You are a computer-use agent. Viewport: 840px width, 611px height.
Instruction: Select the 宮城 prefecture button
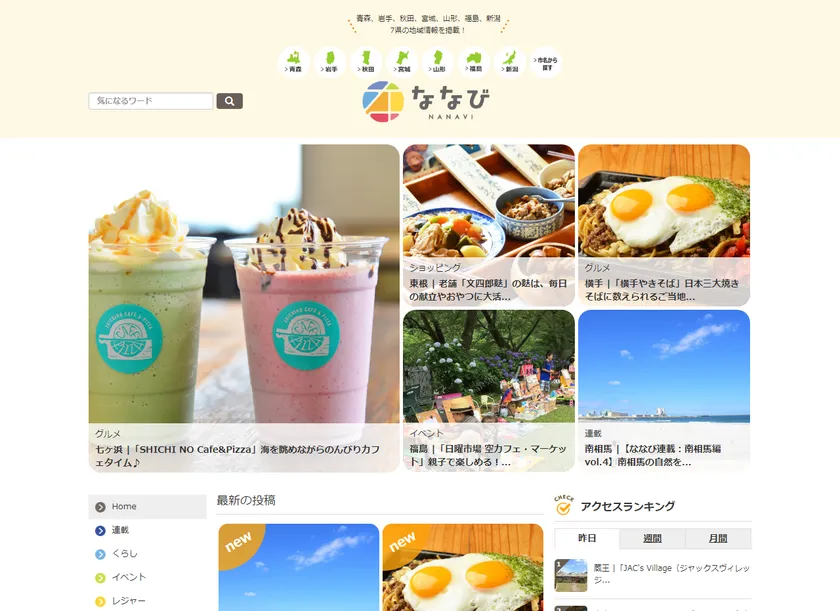point(402,63)
